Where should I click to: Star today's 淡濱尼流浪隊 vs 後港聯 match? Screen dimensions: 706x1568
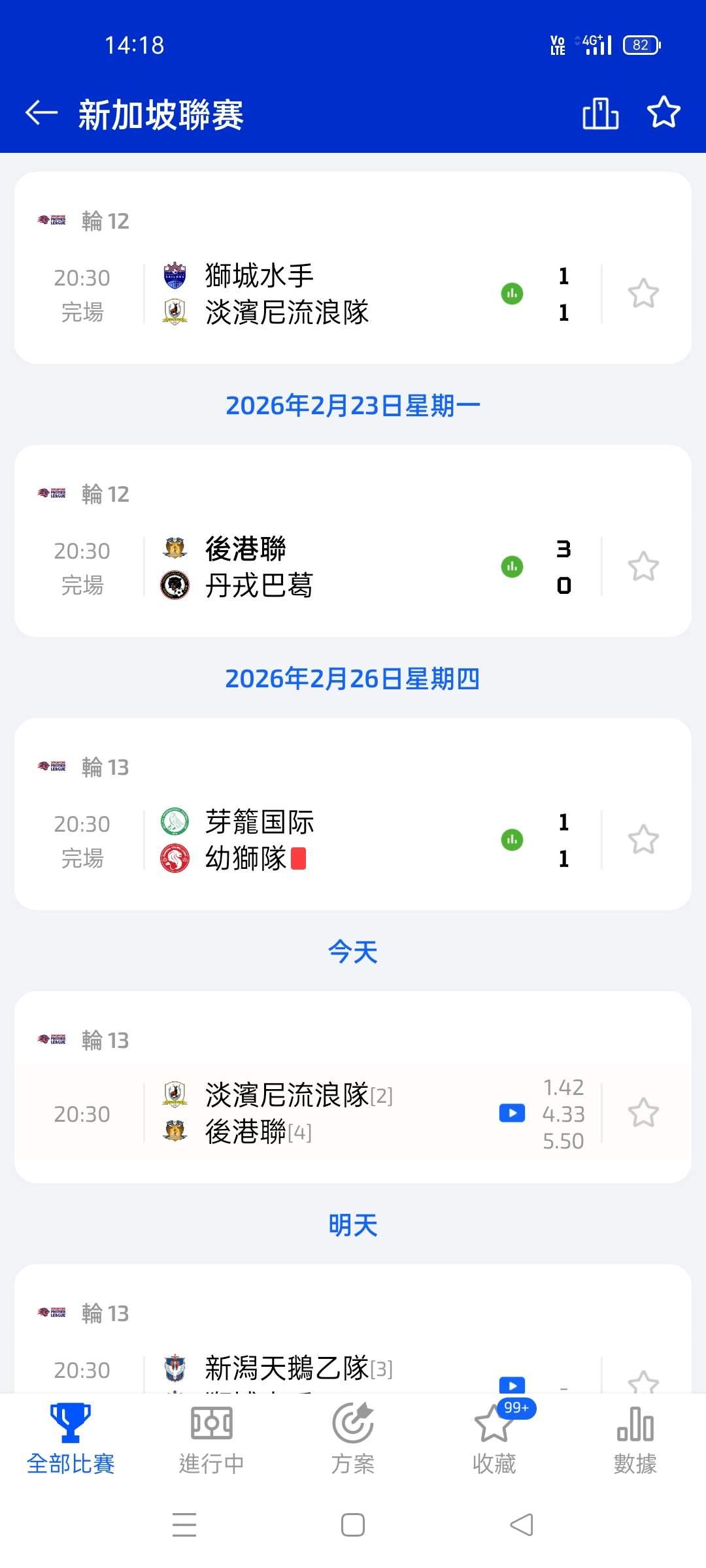click(643, 1113)
